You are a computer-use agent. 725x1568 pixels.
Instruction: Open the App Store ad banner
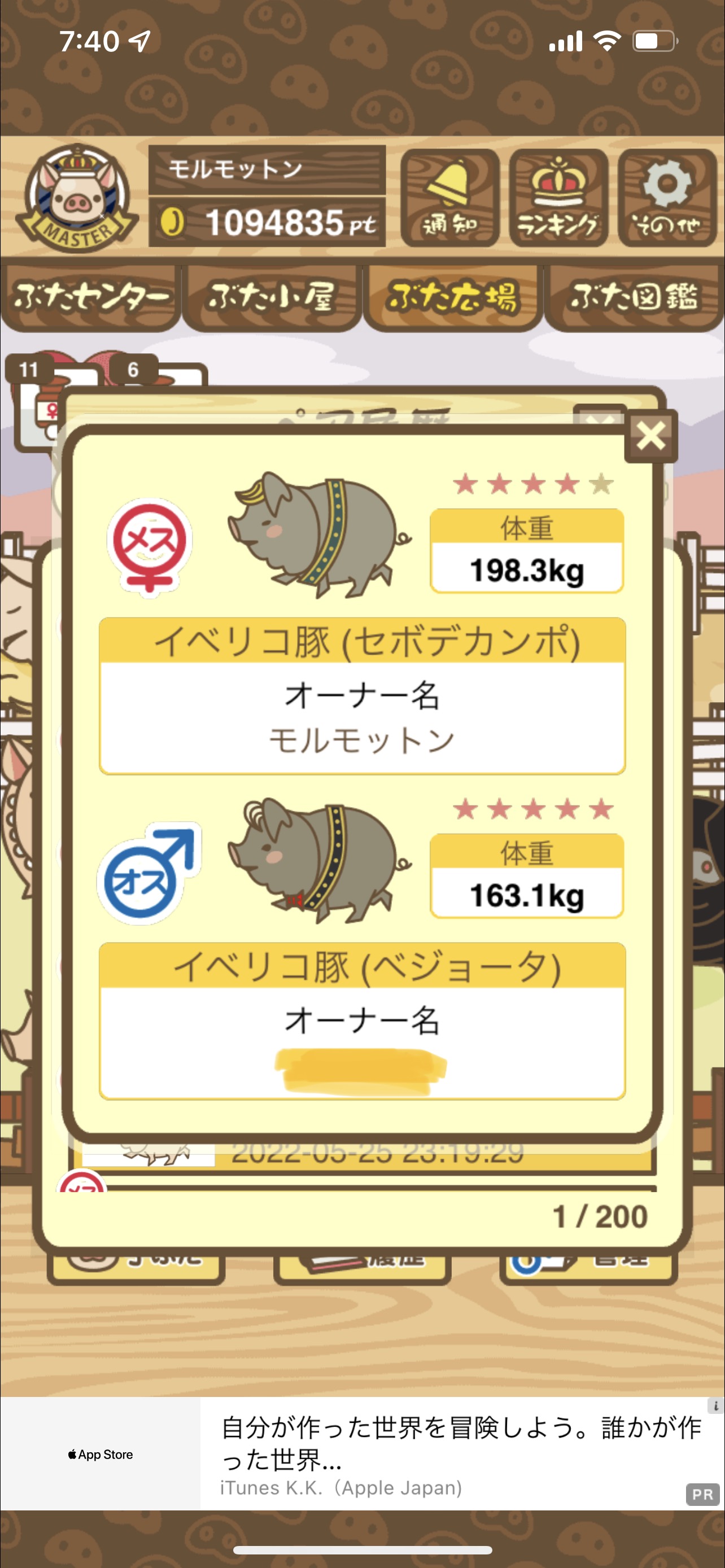tap(362, 1453)
